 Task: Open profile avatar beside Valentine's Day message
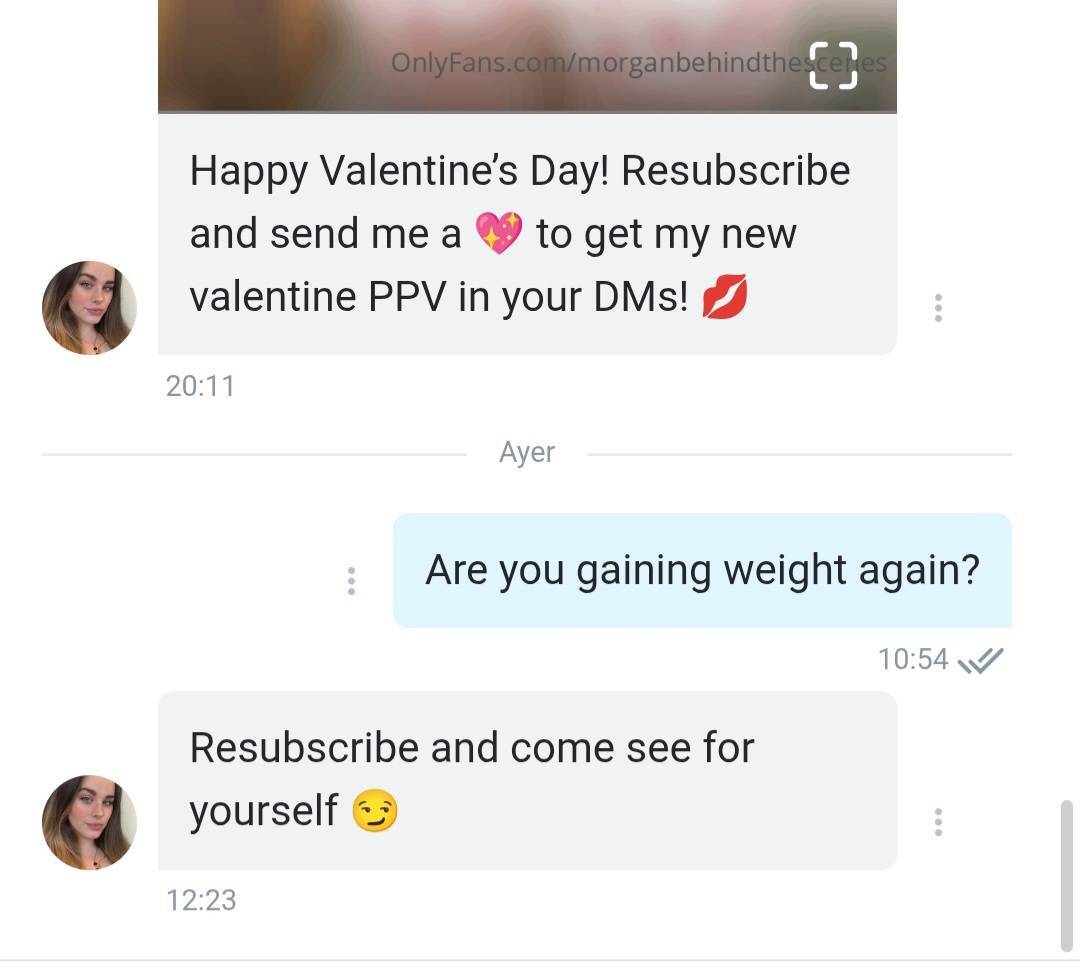pyautogui.click(x=89, y=308)
